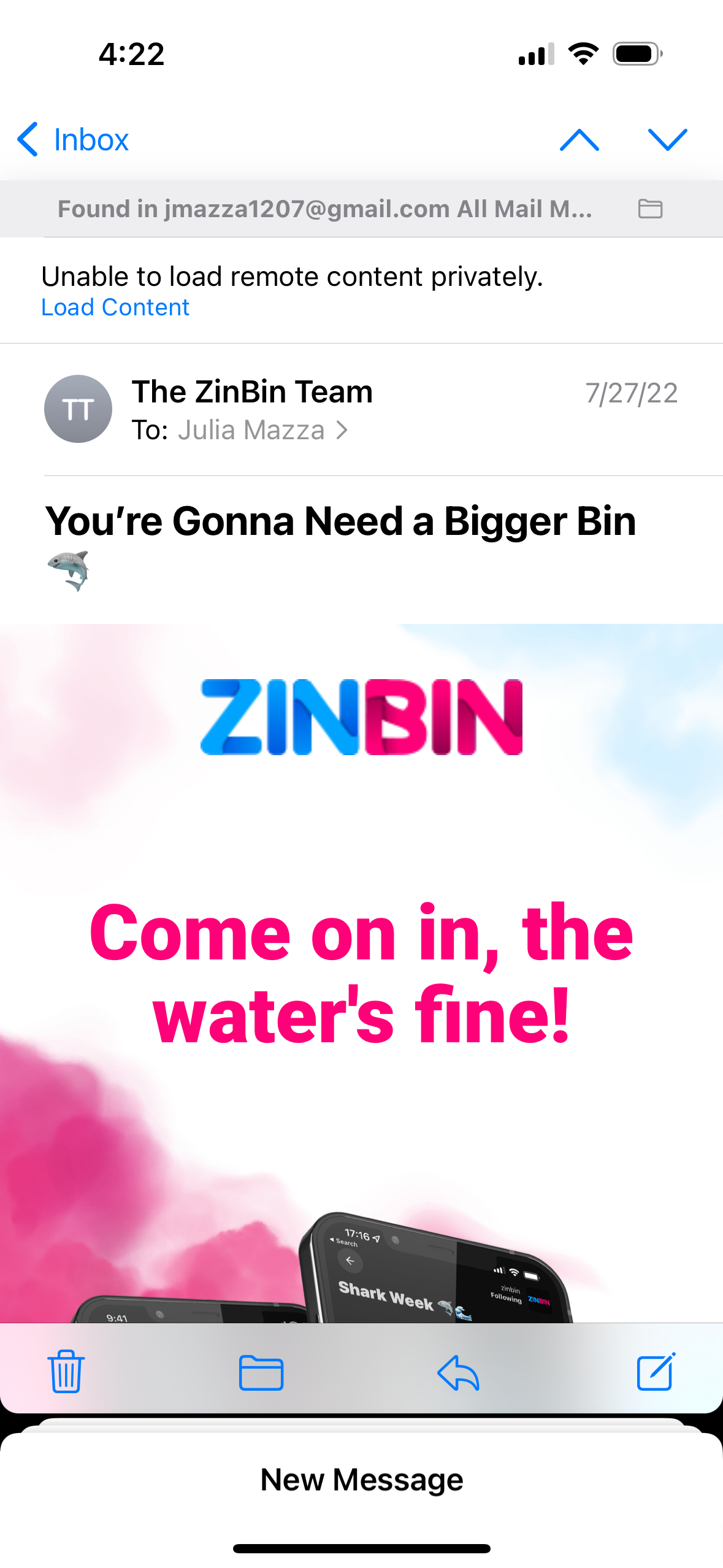The height and width of the screenshot is (1568, 723).
Task: Jump to the next email
Action: [x=667, y=140]
